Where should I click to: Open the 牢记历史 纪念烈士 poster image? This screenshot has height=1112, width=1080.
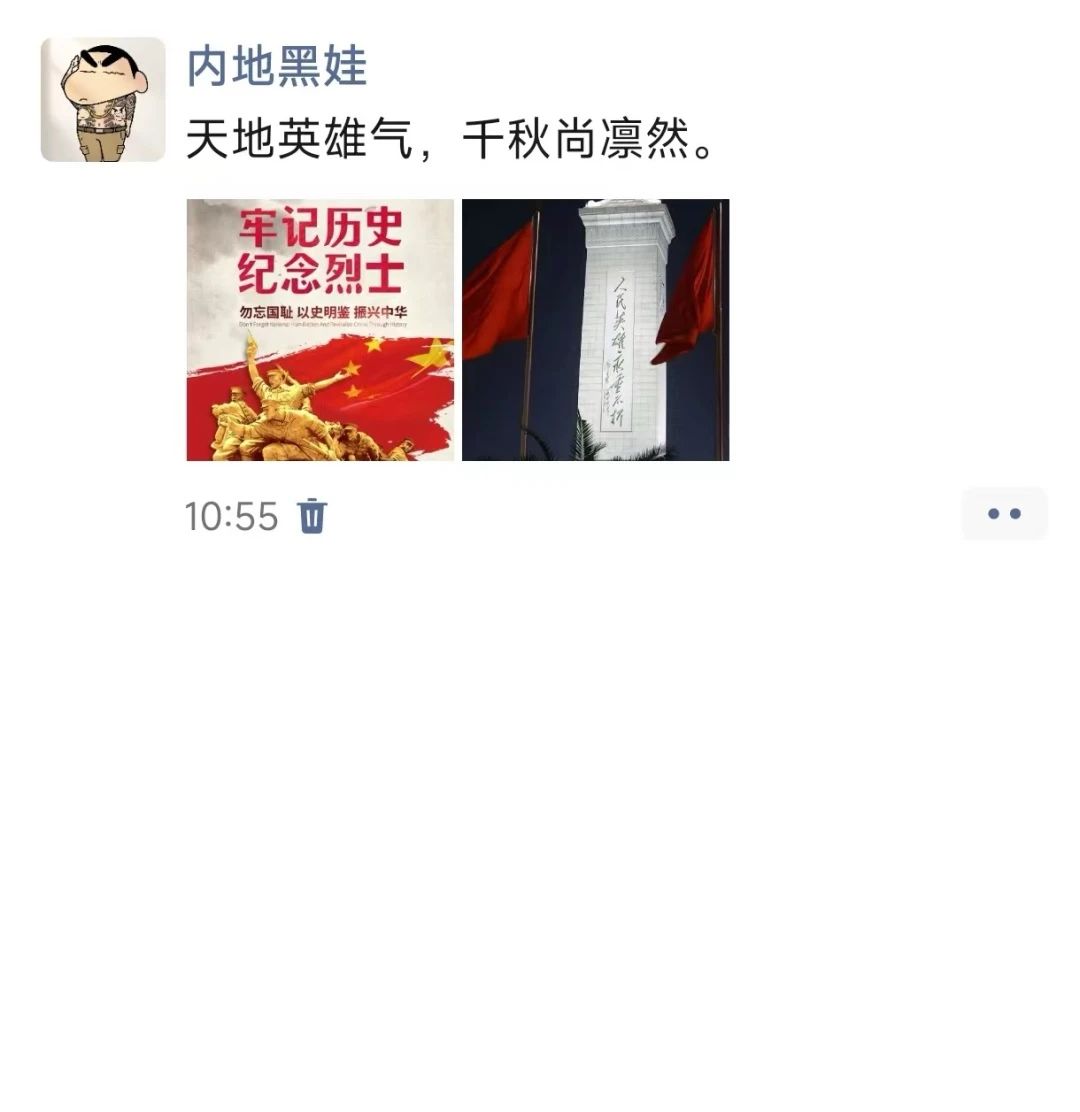pos(320,330)
